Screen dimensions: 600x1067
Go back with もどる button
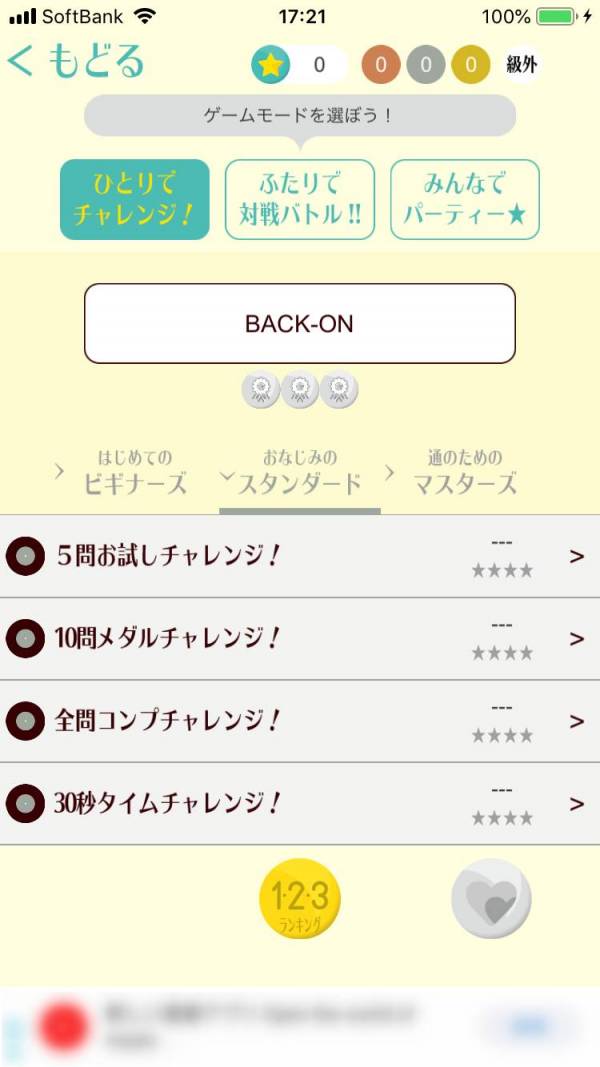click(76, 62)
